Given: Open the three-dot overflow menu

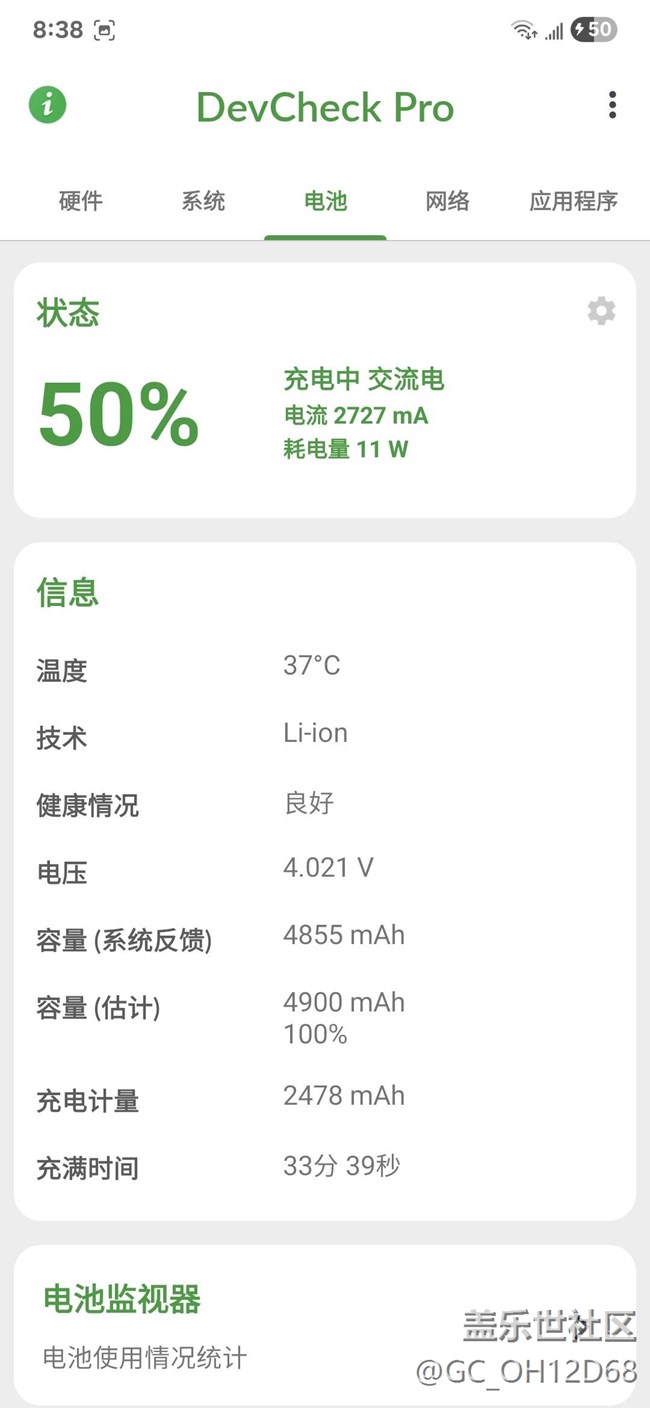Looking at the screenshot, I should click(x=612, y=105).
